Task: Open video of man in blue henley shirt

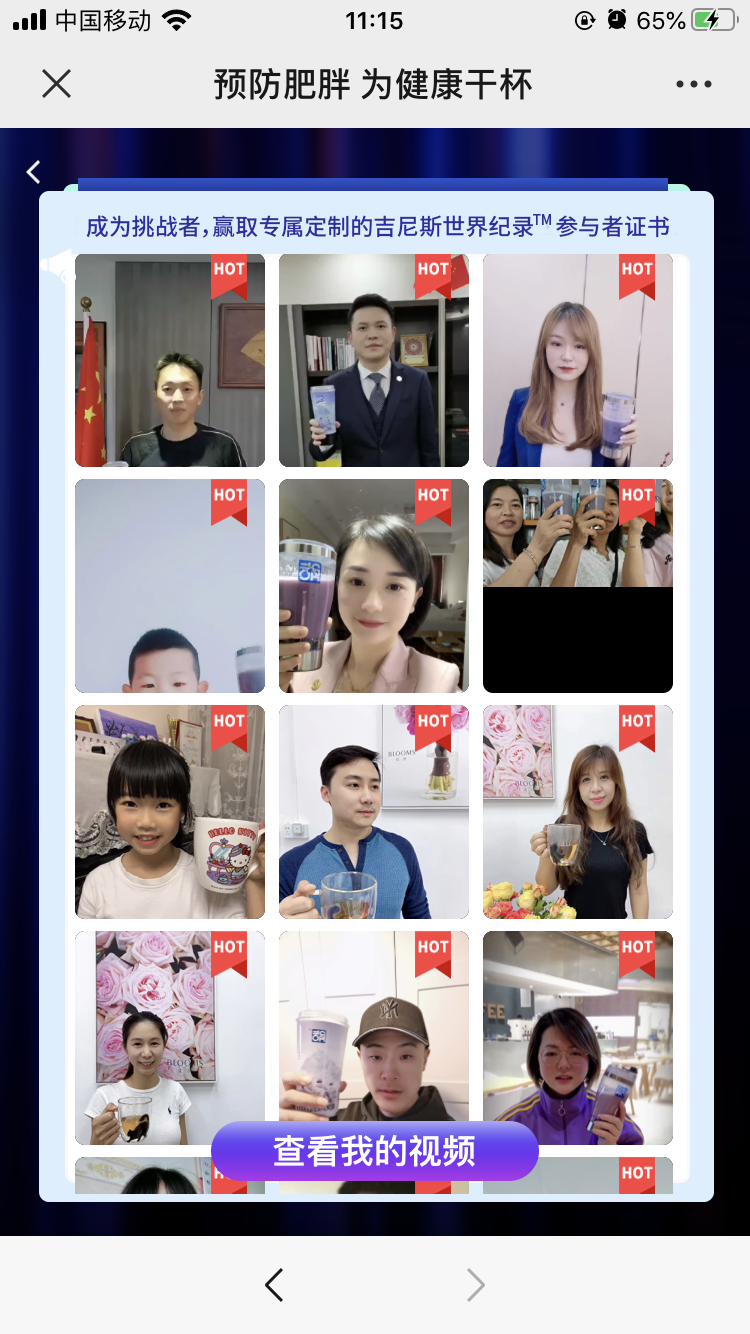Action: tap(374, 812)
